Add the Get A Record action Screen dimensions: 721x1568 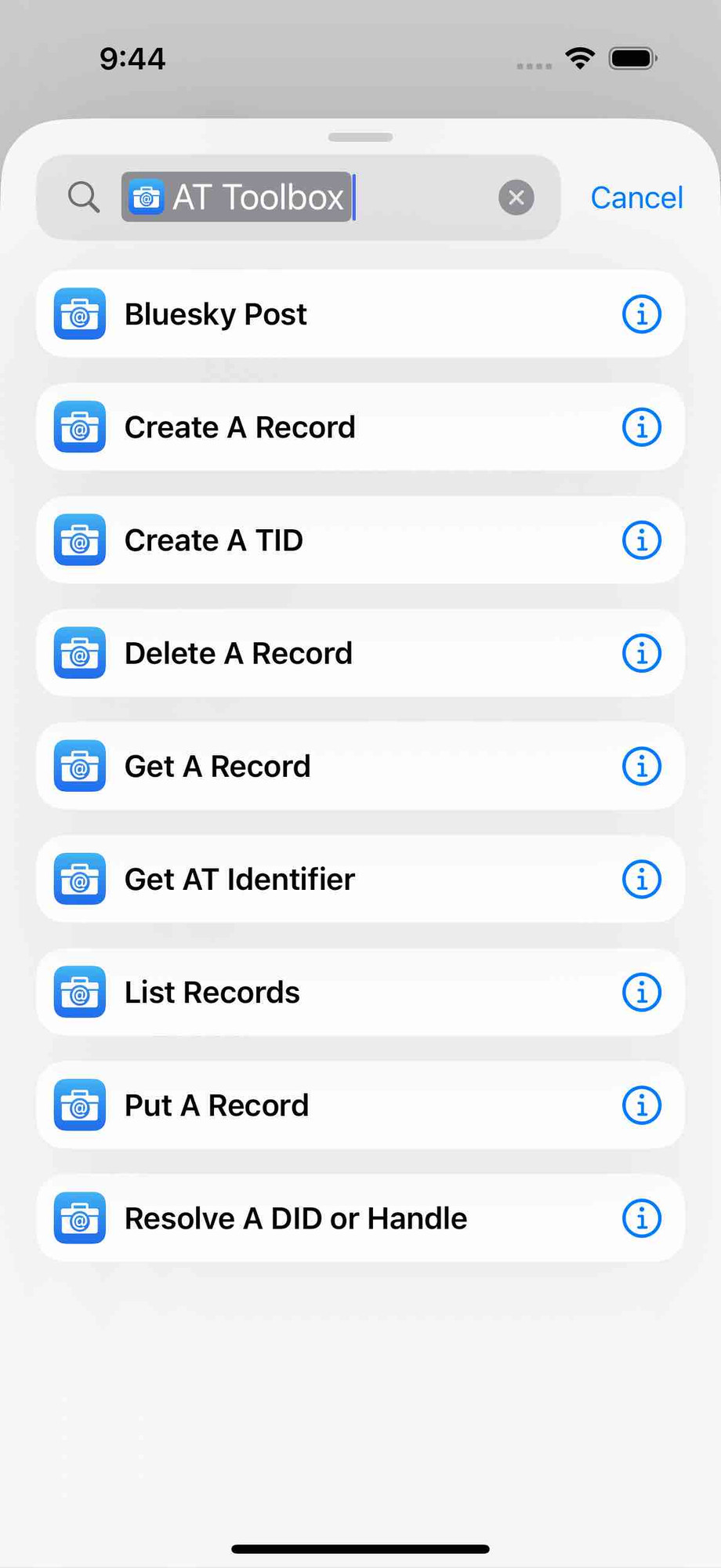(360, 766)
